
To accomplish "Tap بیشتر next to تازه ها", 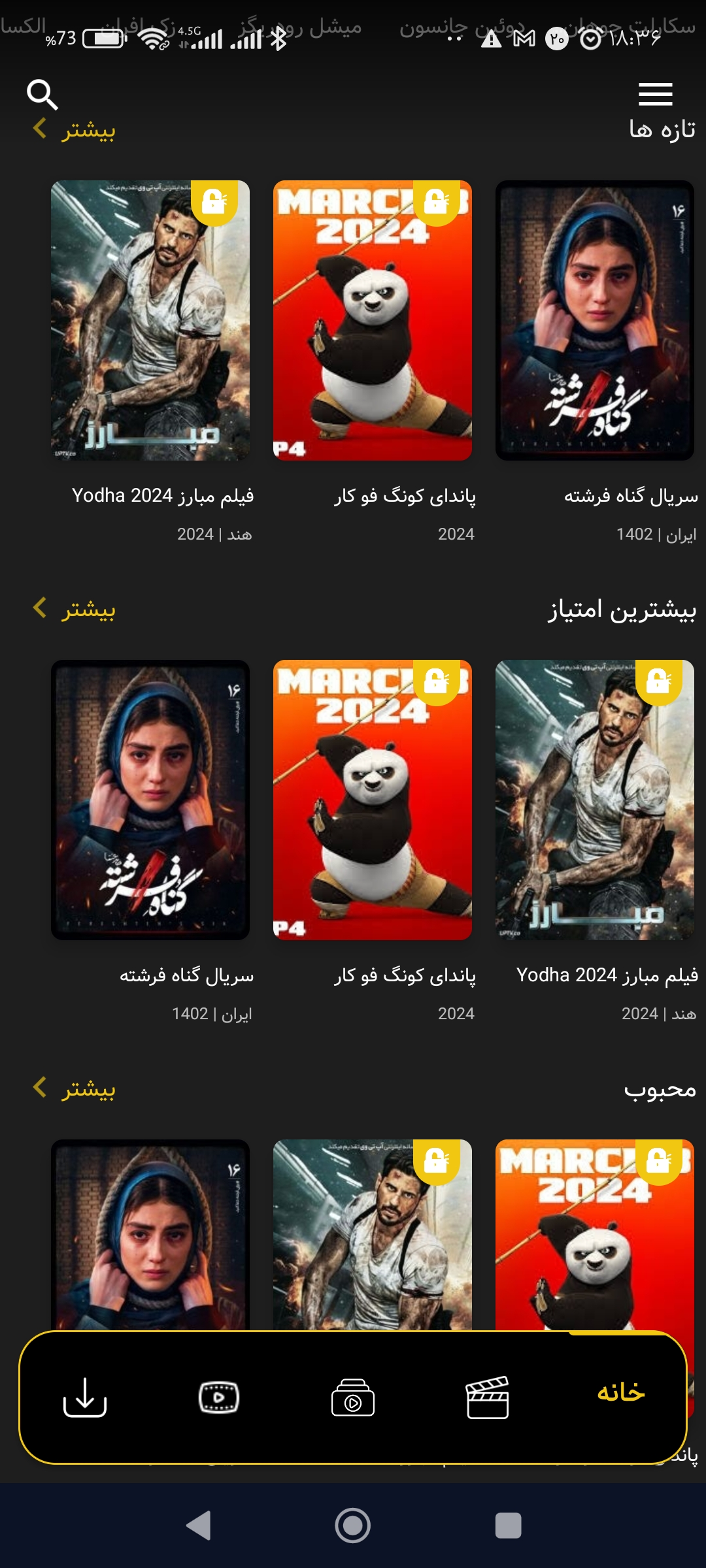I will coord(74,129).
